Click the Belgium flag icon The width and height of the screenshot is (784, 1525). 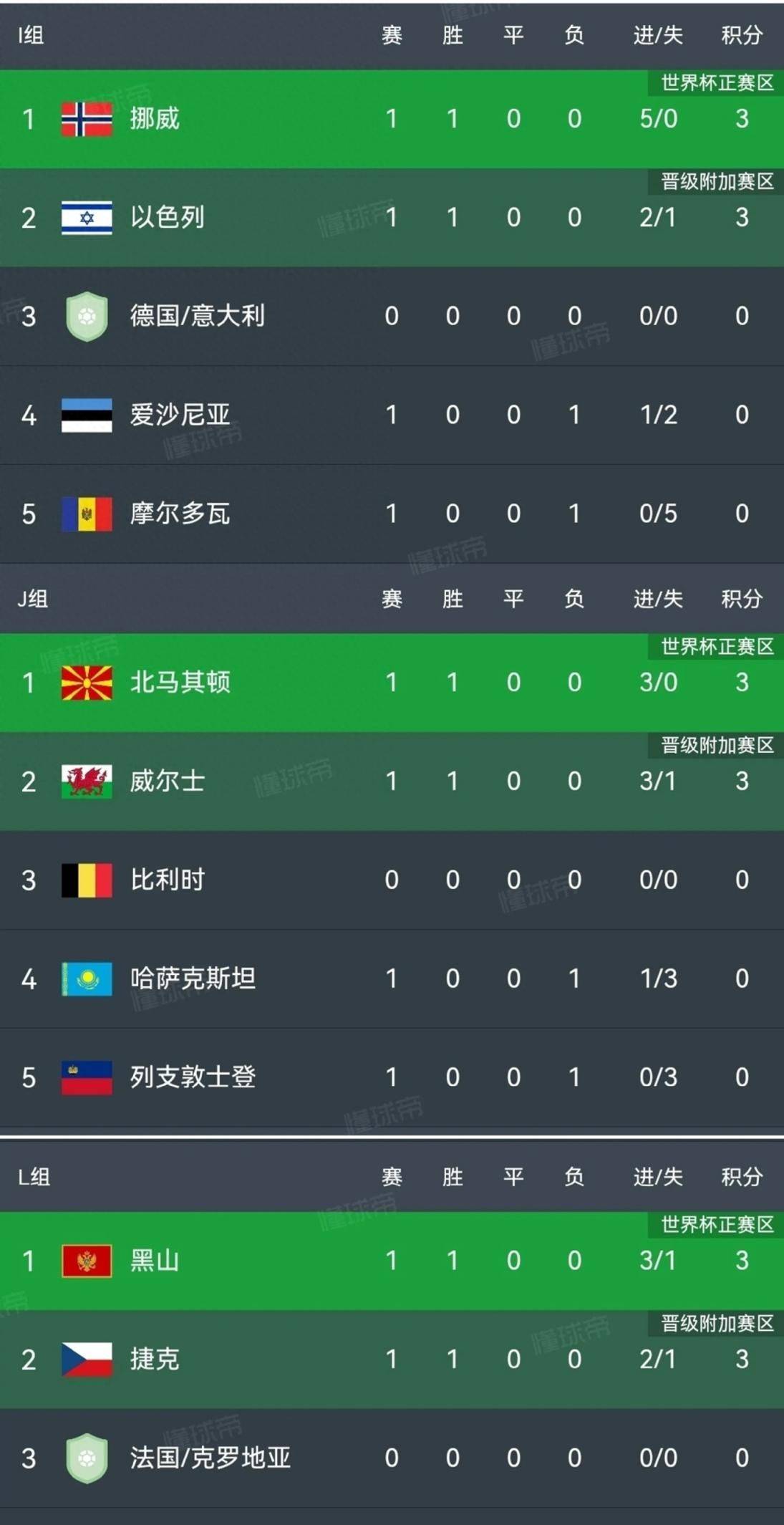86,880
